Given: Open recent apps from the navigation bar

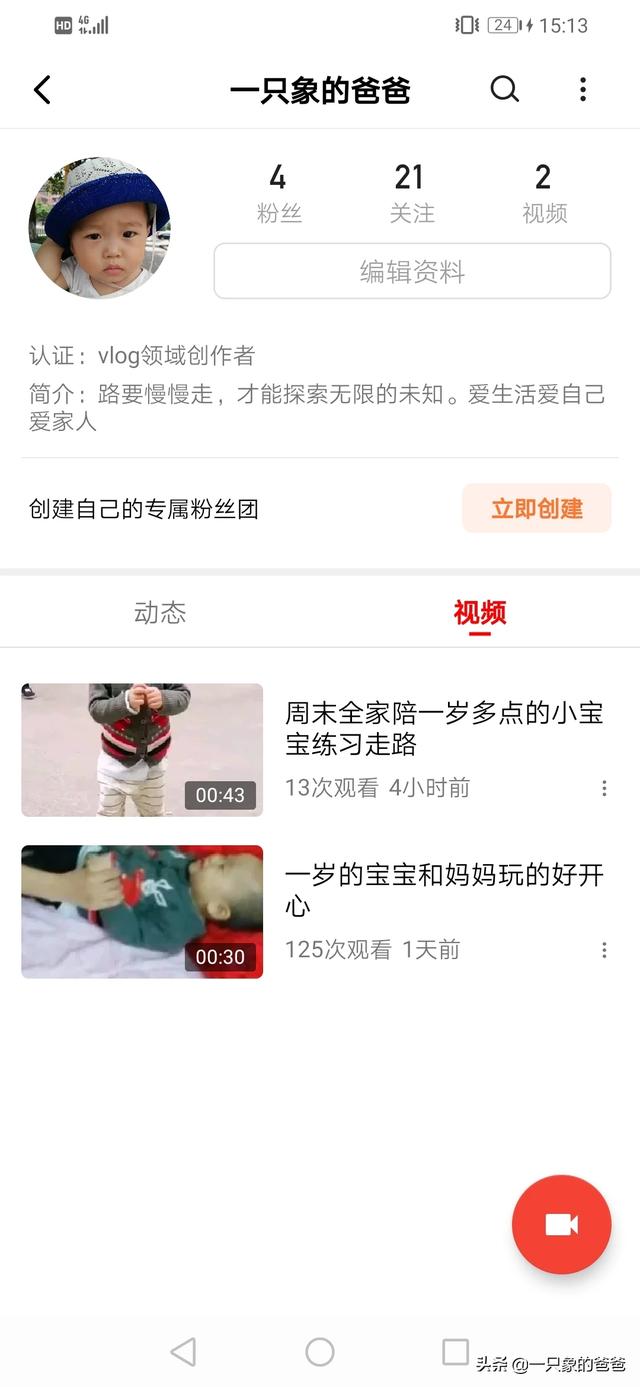Looking at the screenshot, I should (x=455, y=1352).
